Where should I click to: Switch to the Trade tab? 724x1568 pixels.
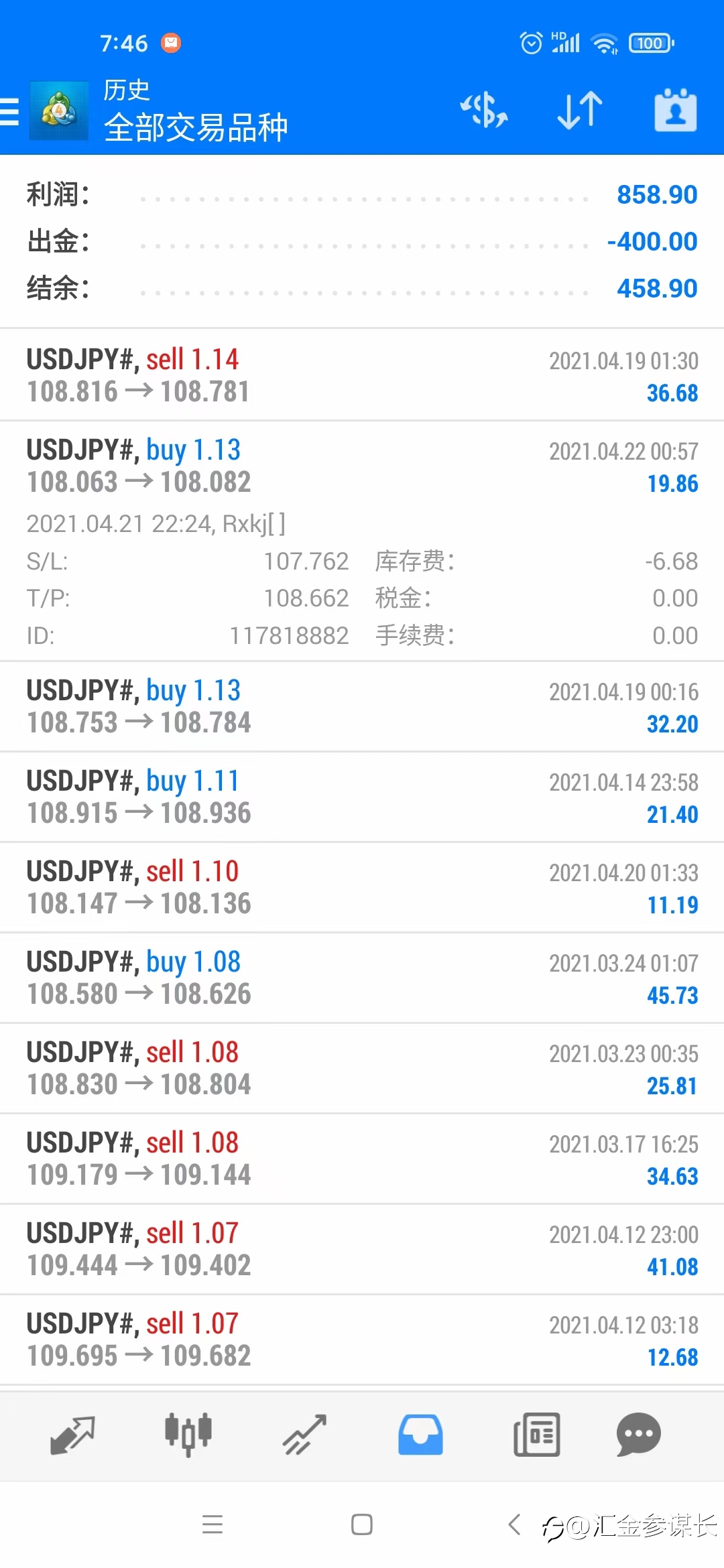[304, 1435]
